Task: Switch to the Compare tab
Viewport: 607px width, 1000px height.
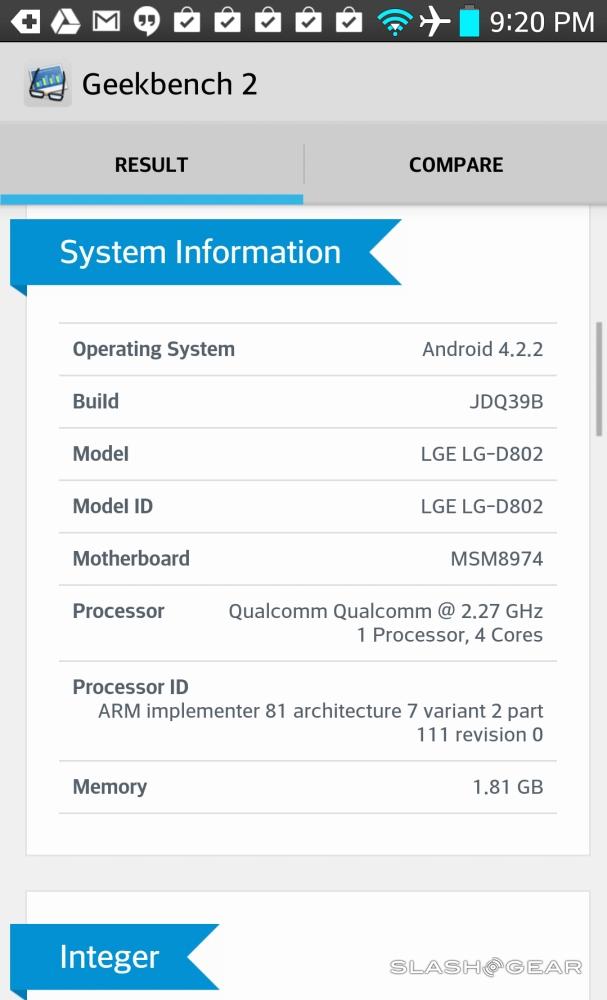Action: 455,165
